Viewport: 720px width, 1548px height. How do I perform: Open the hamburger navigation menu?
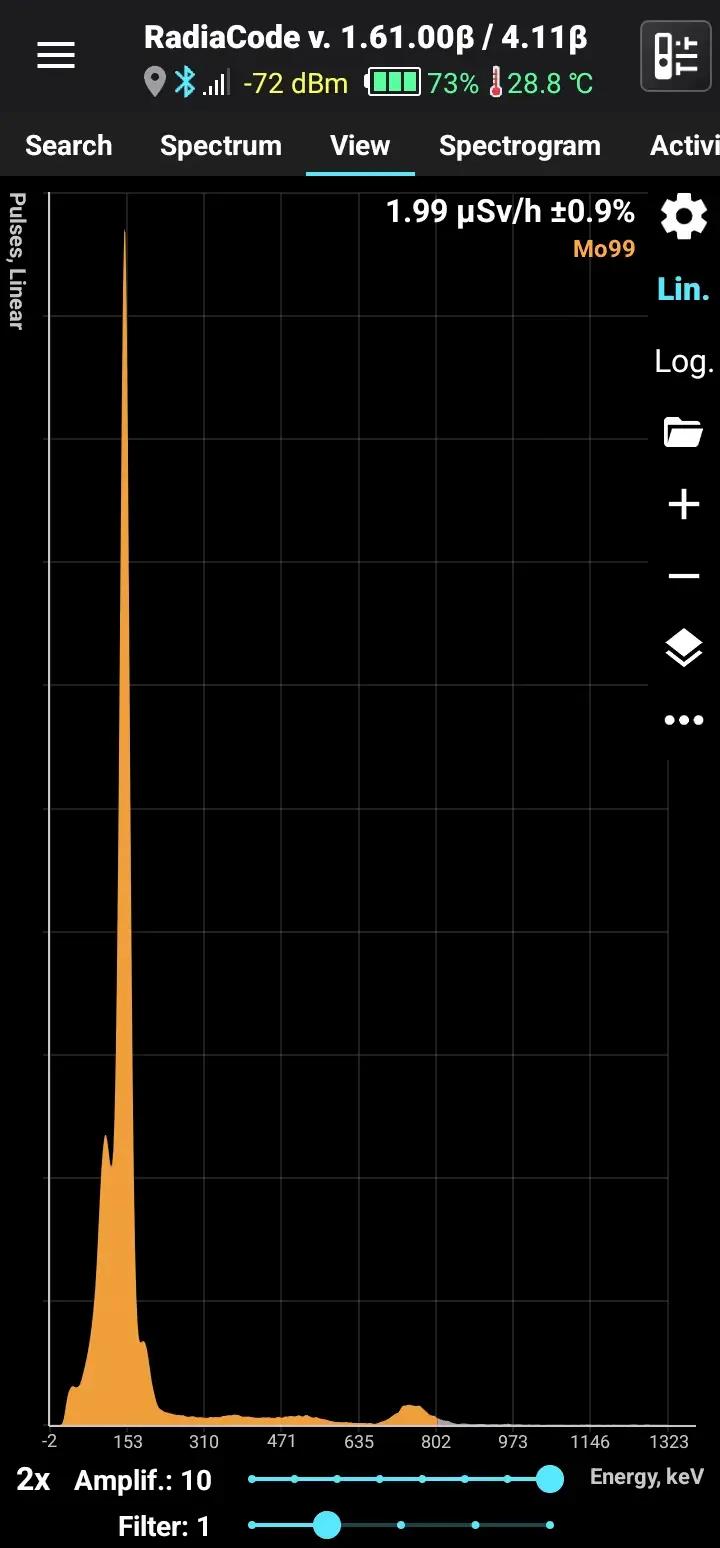pyautogui.click(x=56, y=57)
